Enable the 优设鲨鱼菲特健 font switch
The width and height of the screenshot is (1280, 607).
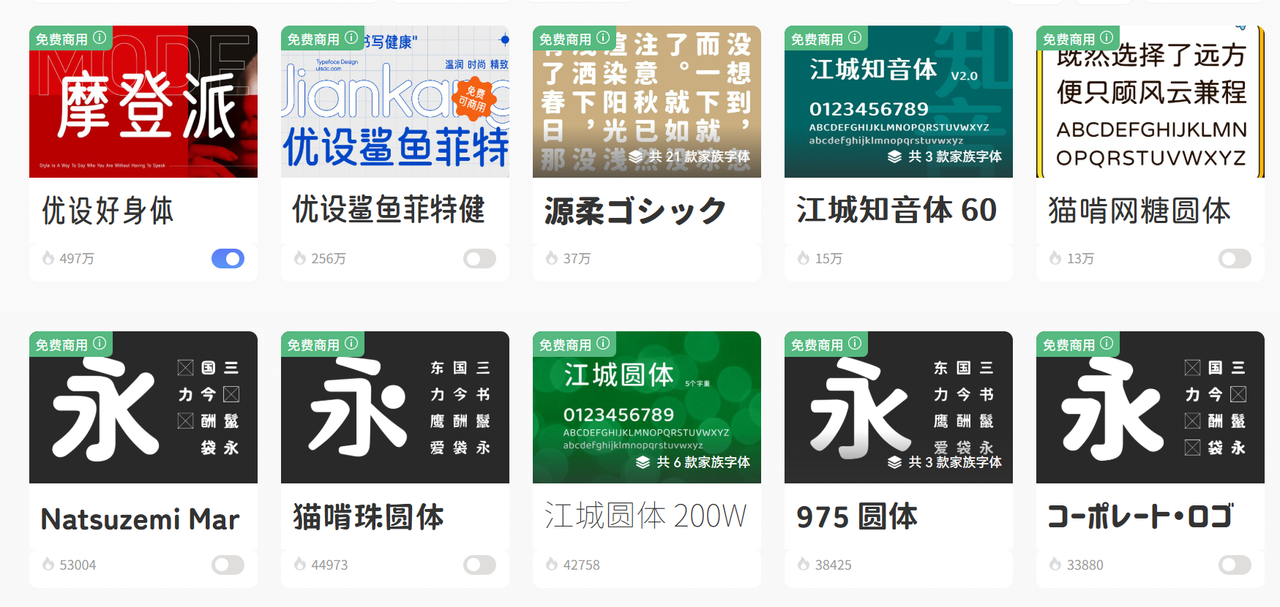pos(480,259)
